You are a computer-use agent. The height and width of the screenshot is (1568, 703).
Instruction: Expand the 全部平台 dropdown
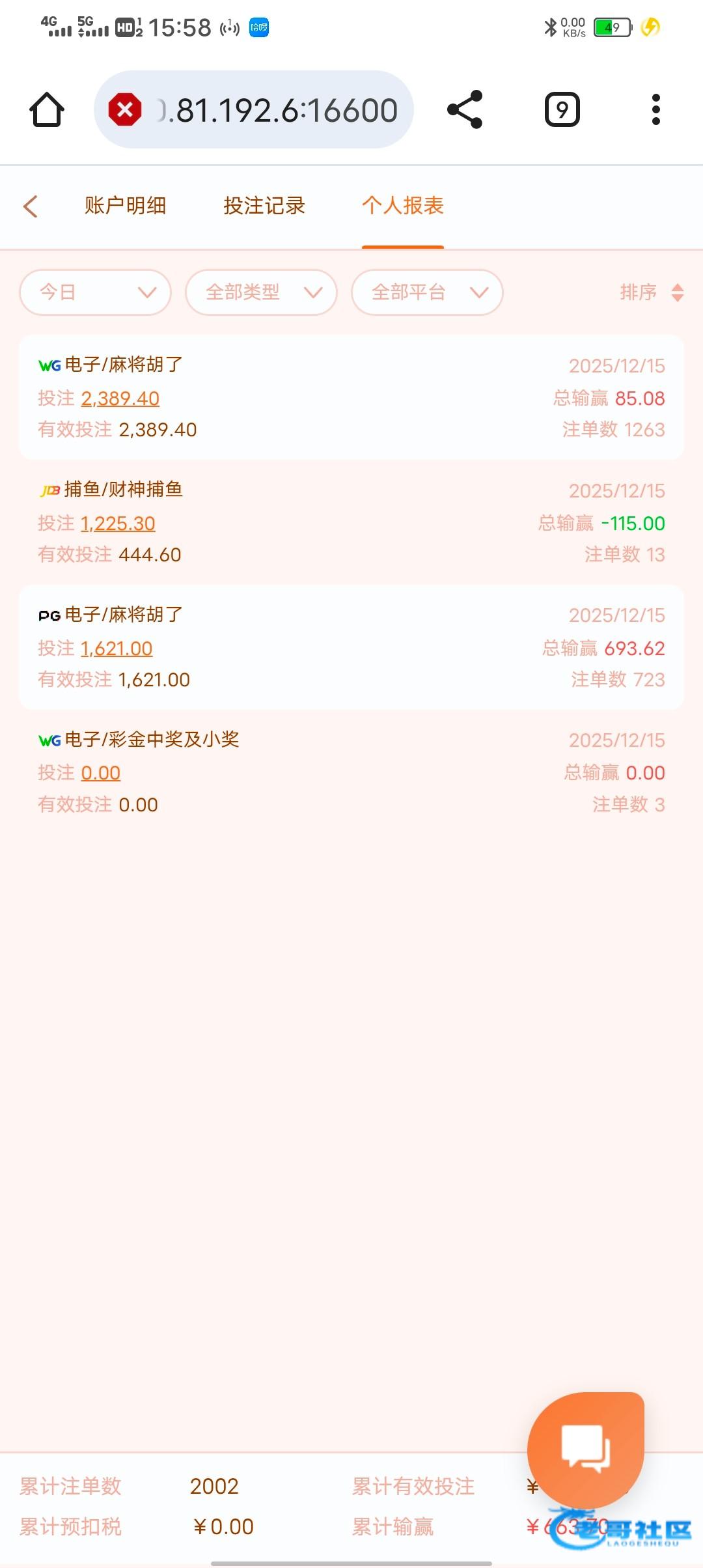pos(427,292)
